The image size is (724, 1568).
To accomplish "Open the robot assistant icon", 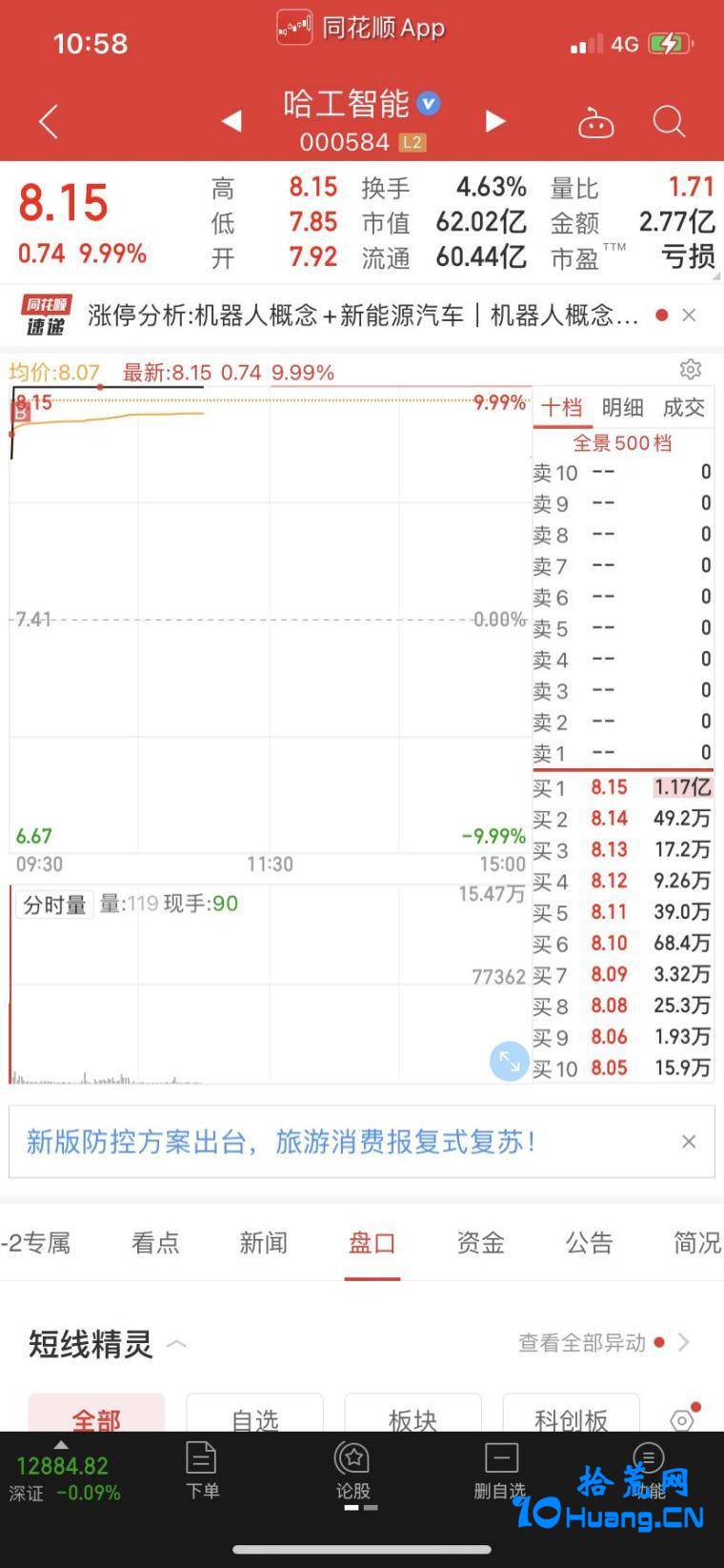I will [596, 123].
